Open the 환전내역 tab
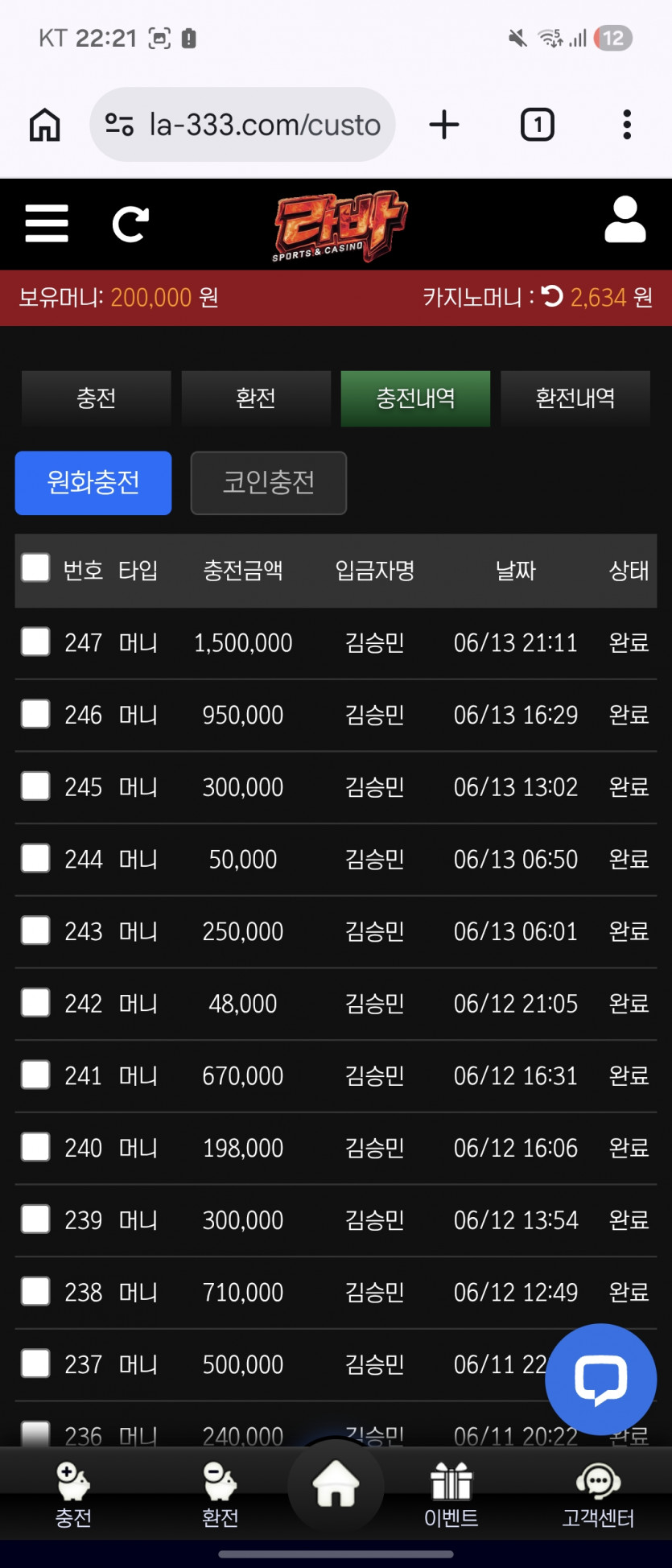 [575, 398]
